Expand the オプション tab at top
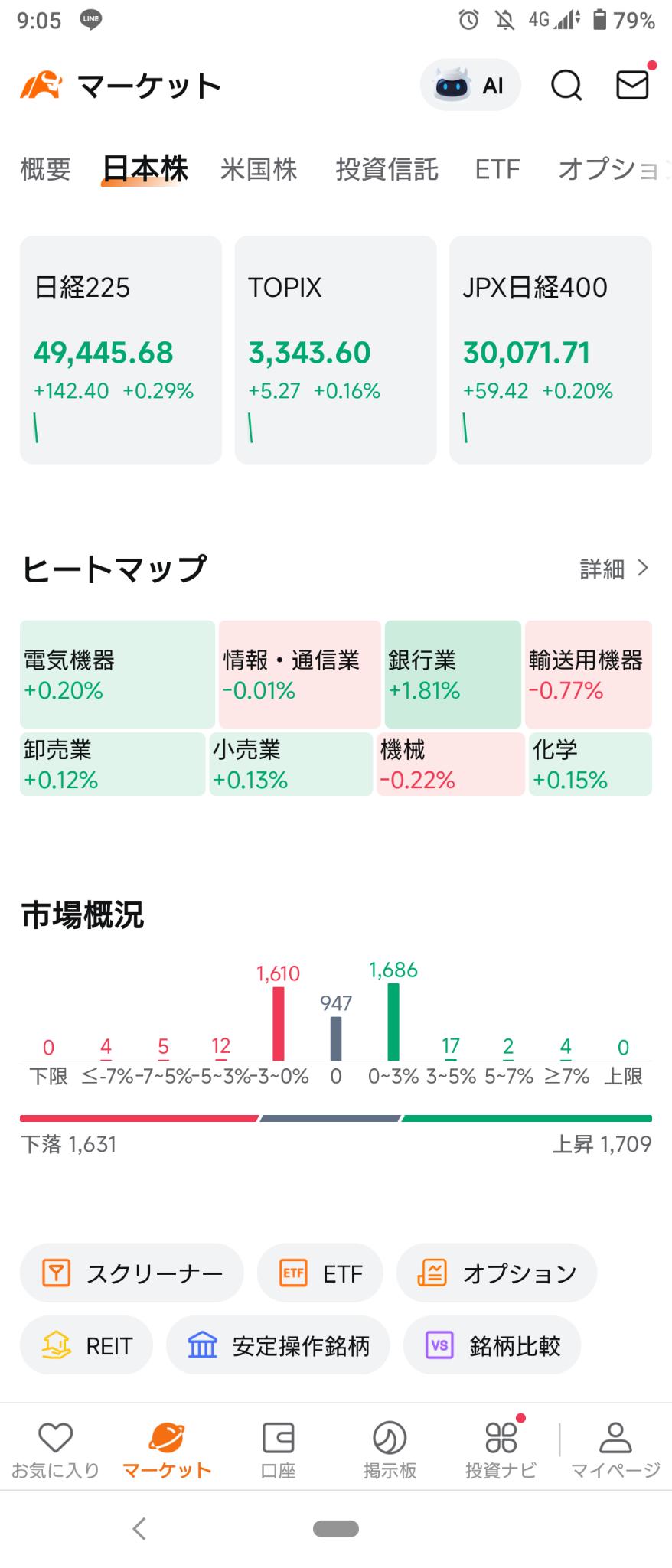Screen dimensions: 672x1568 pos(612,169)
